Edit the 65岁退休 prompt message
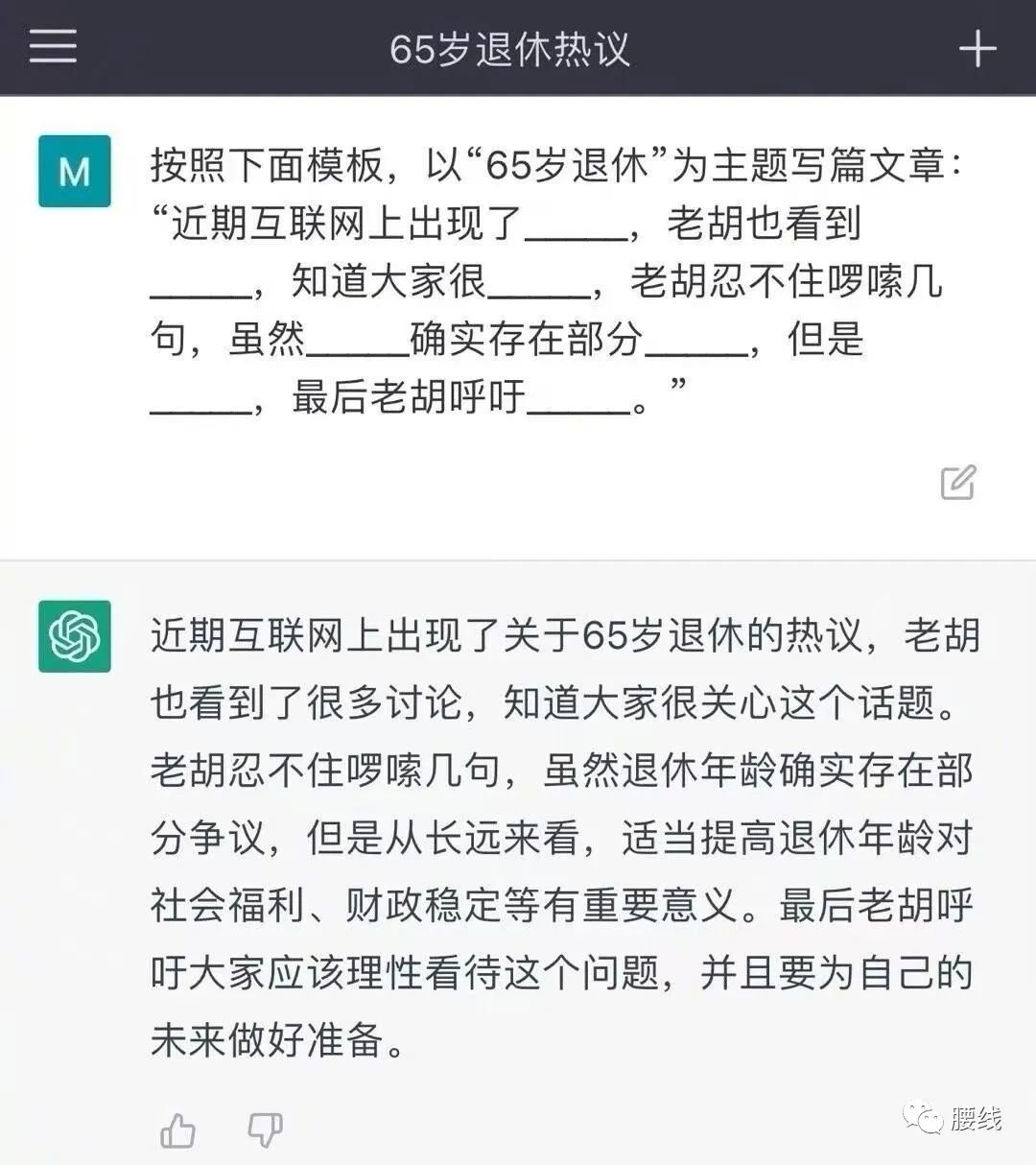The width and height of the screenshot is (1036, 1165). (x=957, y=483)
